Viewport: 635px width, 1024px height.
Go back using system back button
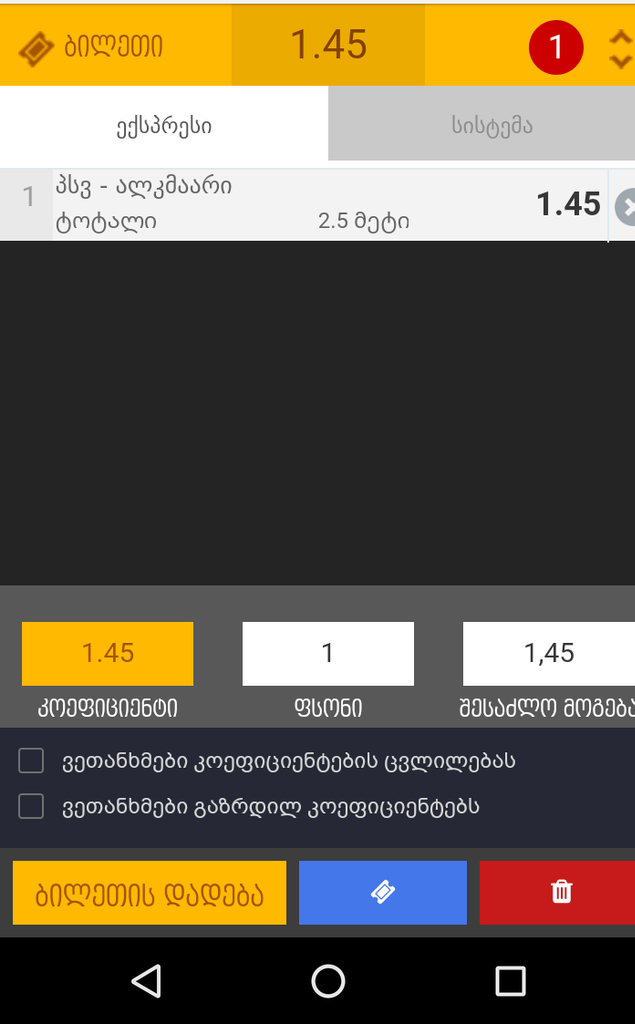[147, 981]
